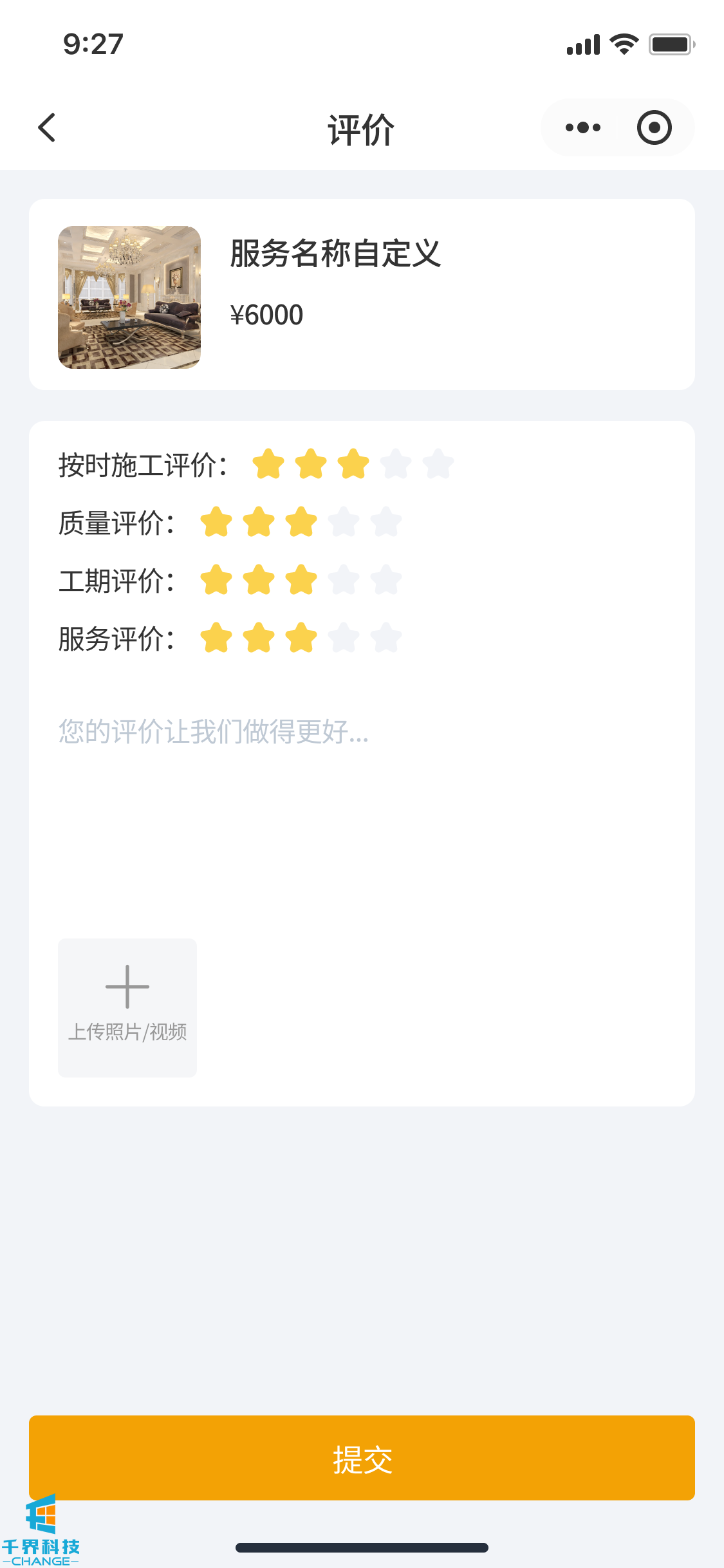Go back from the 评价 page
Screen dimensions: 724x1568
coord(47,127)
